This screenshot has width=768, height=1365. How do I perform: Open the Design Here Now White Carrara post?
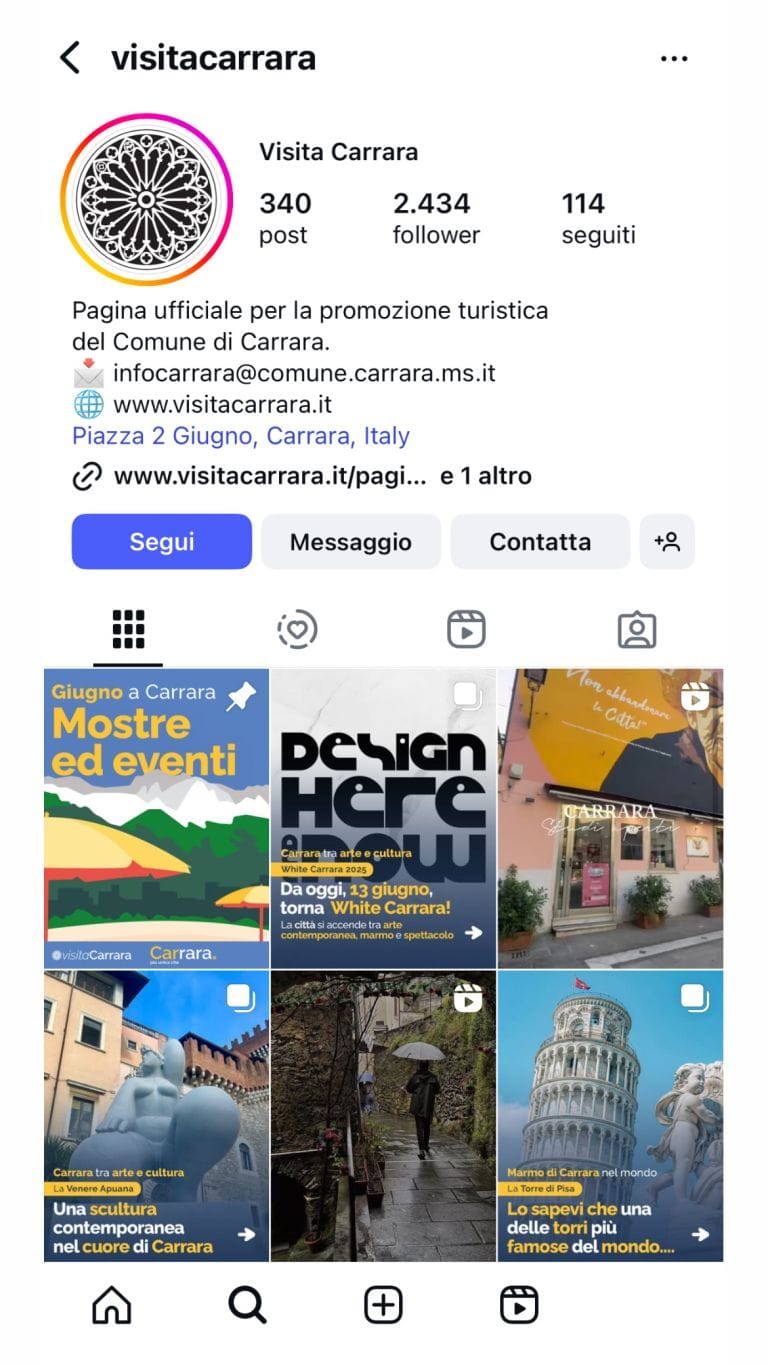[383, 818]
